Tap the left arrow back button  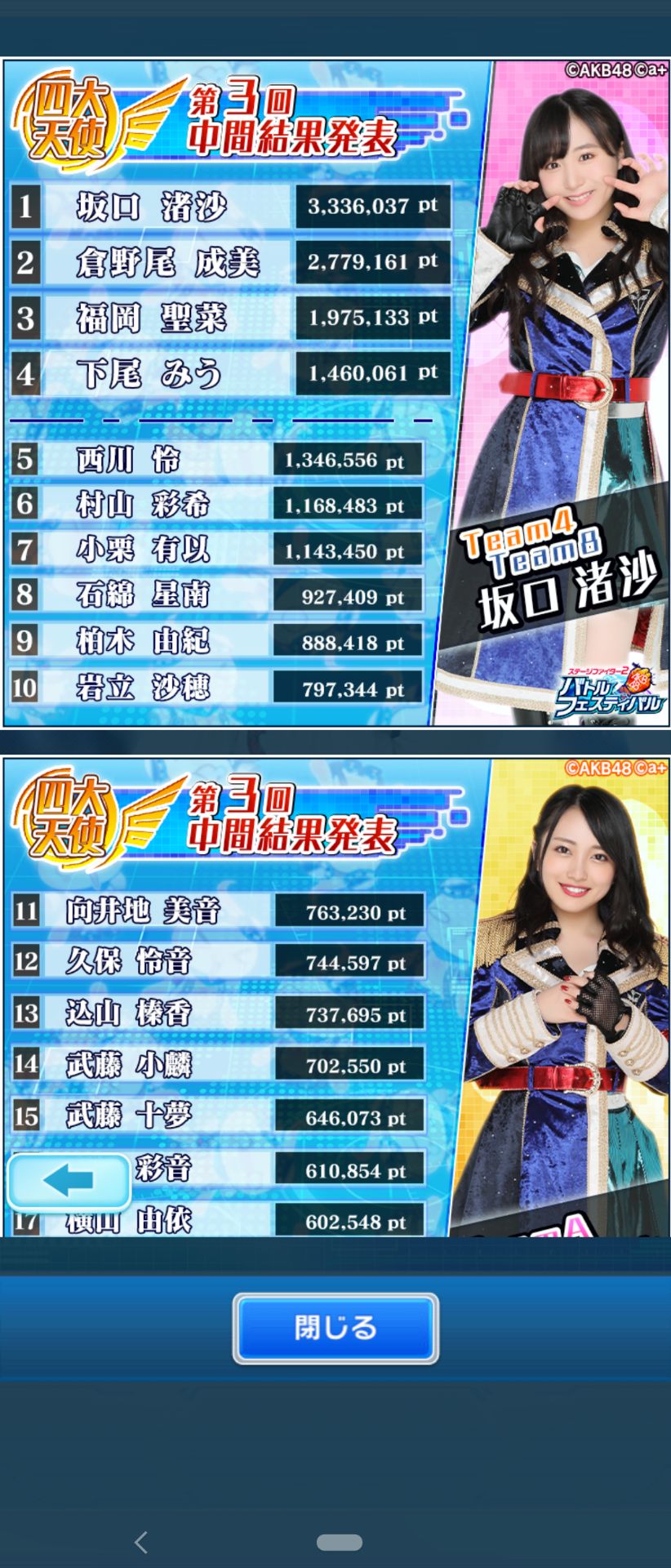(69, 1181)
